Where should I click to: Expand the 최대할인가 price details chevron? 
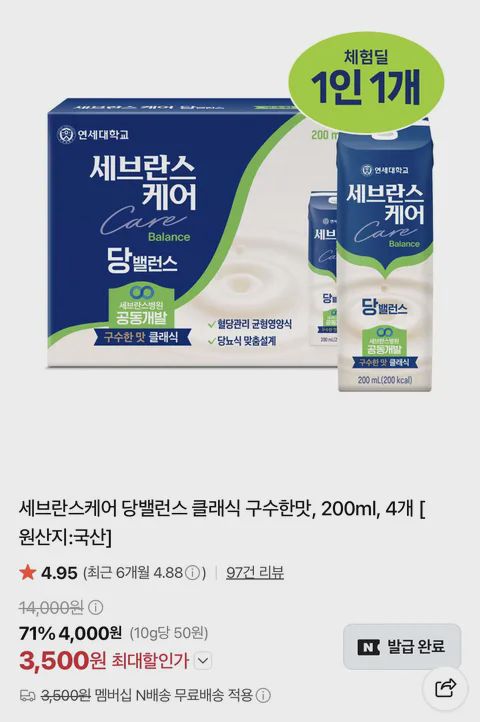tap(203, 661)
